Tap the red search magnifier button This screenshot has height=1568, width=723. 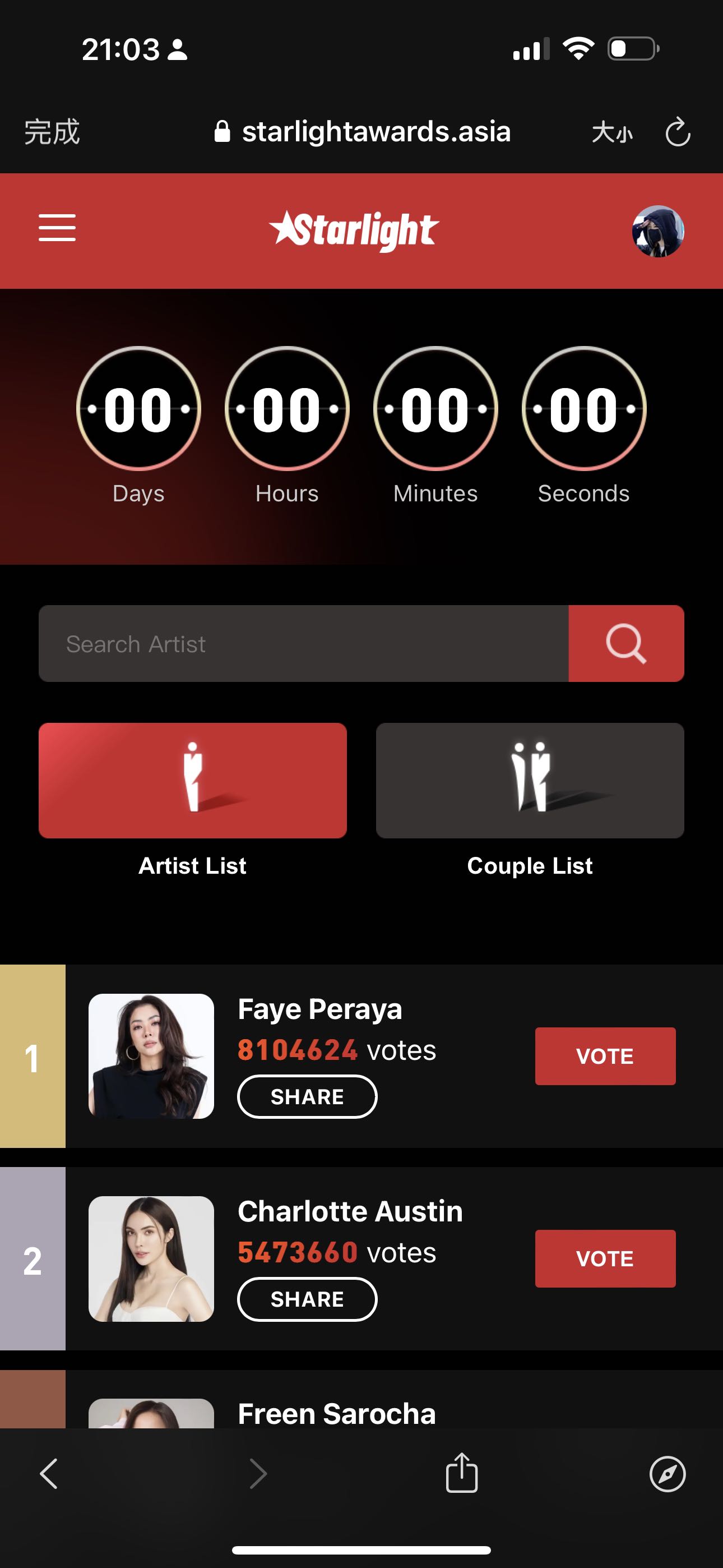pyautogui.click(x=626, y=643)
